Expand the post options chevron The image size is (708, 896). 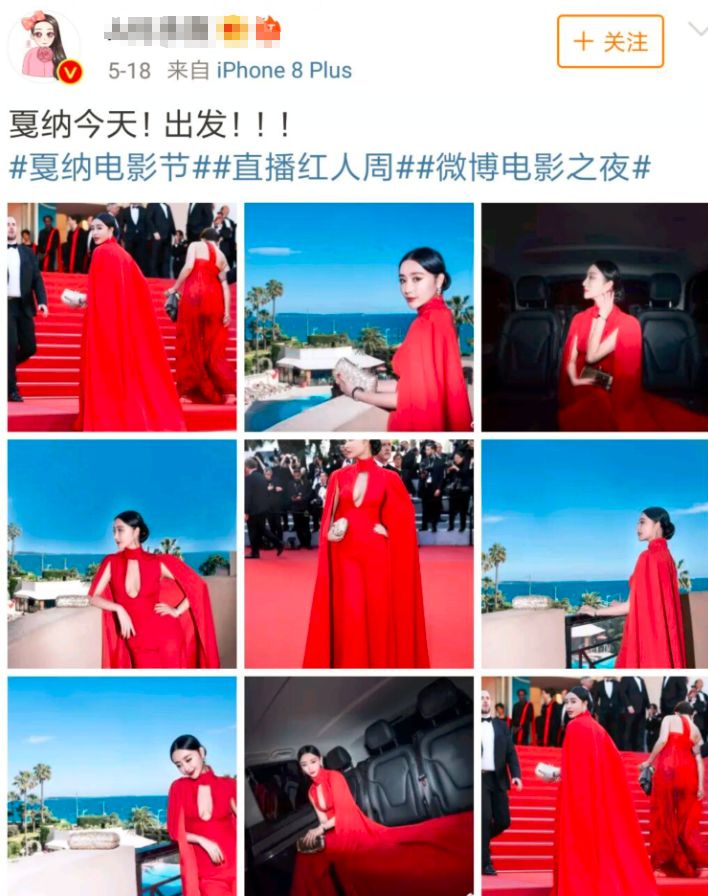697,29
